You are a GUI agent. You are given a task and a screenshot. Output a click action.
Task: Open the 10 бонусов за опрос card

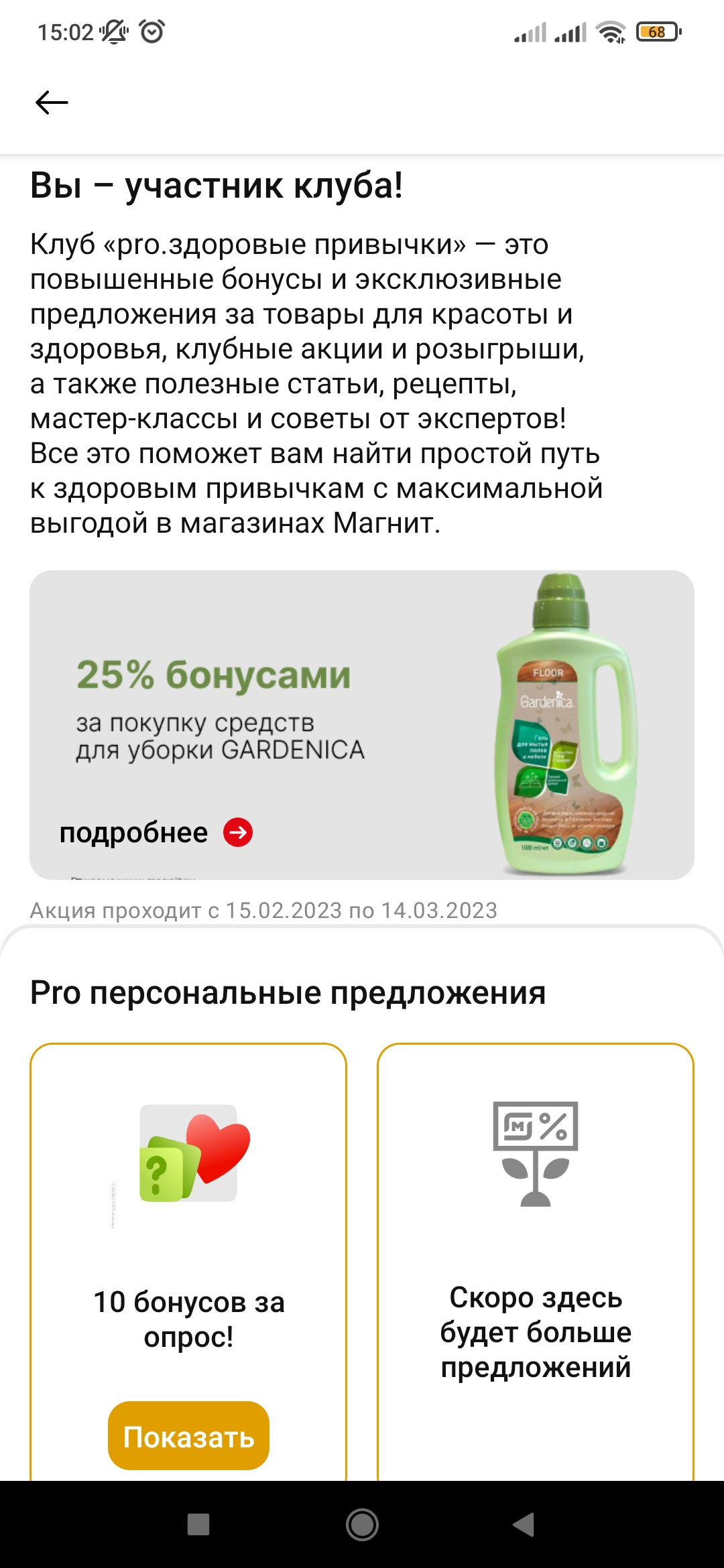[x=188, y=1262]
